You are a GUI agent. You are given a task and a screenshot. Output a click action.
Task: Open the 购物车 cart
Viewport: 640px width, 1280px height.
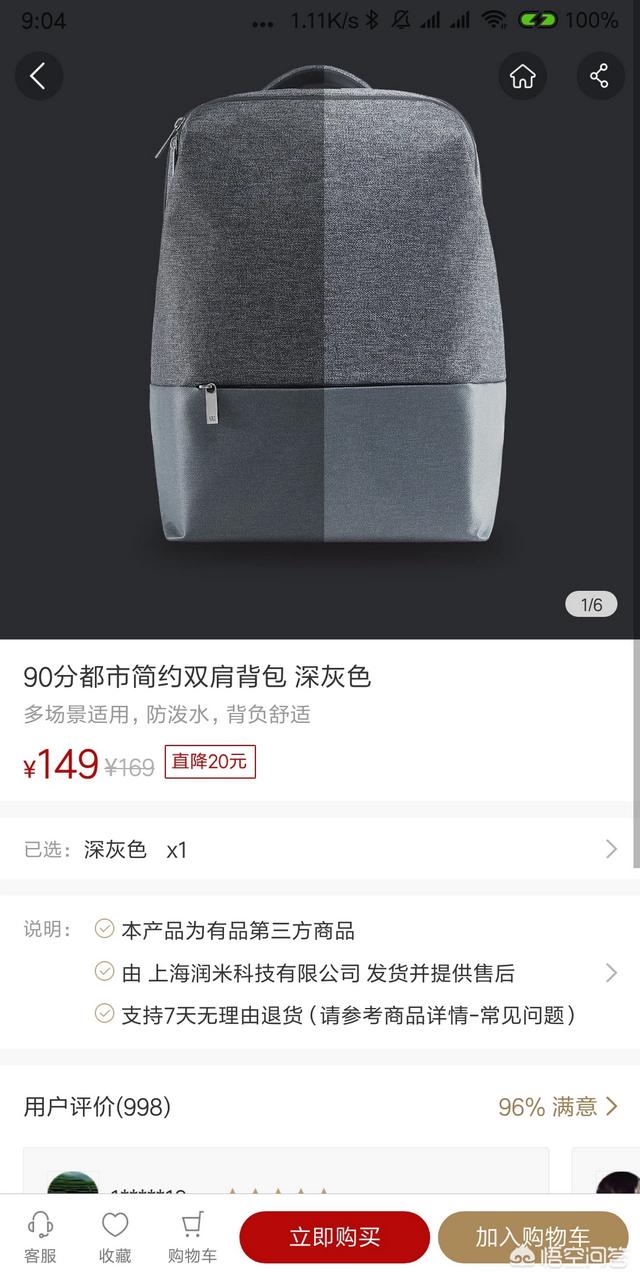[191, 1235]
